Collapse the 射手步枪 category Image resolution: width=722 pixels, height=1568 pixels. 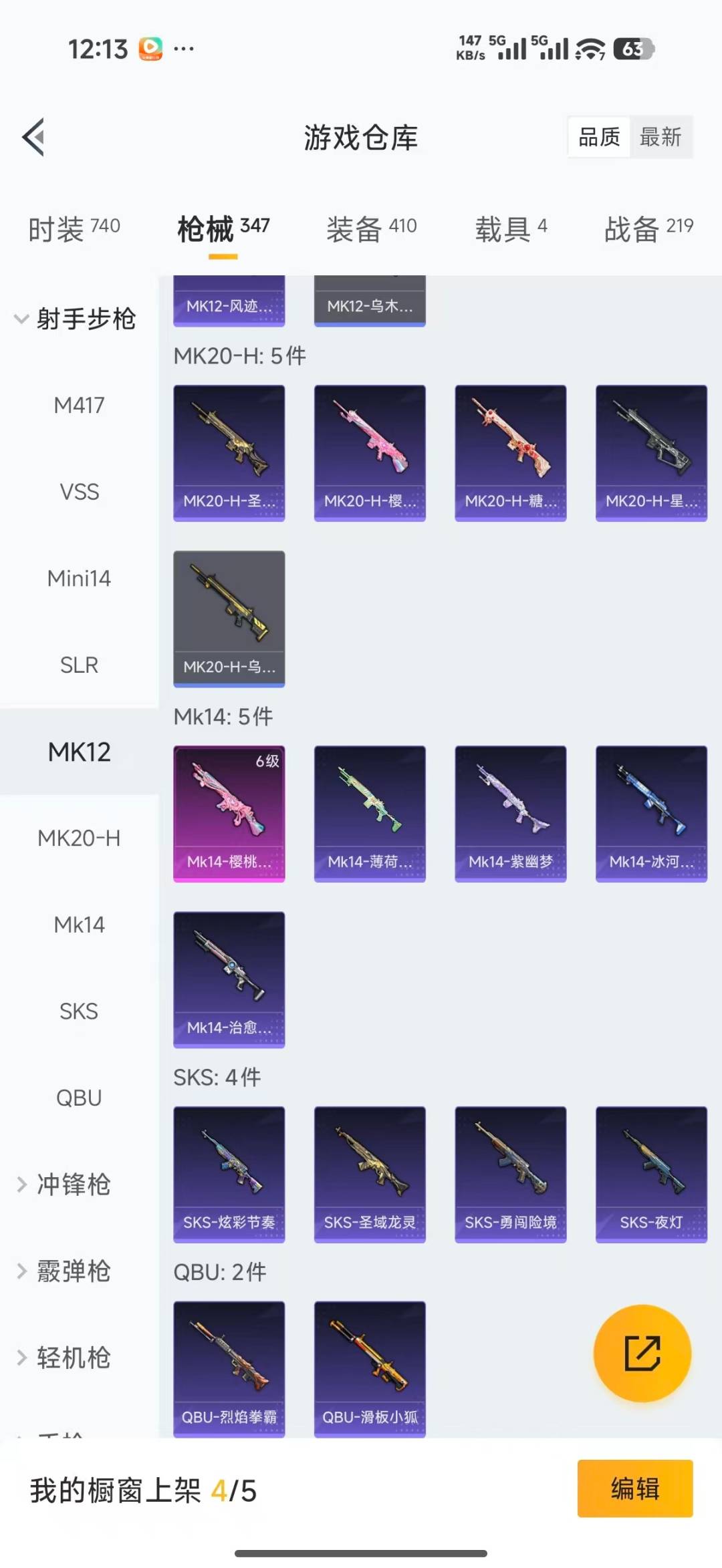coord(77,319)
